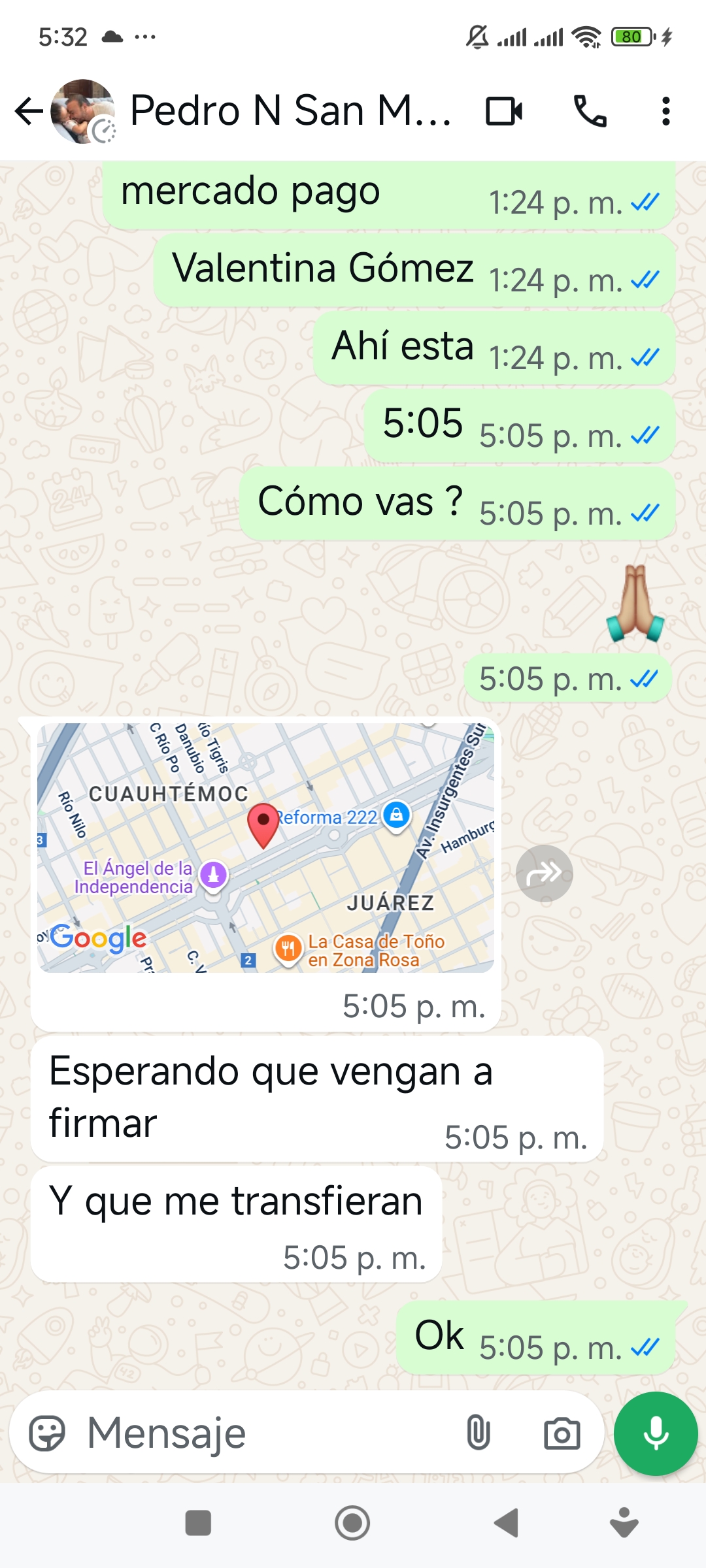Open the camera from message bar
This screenshot has width=706, height=1568.
click(562, 1433)
